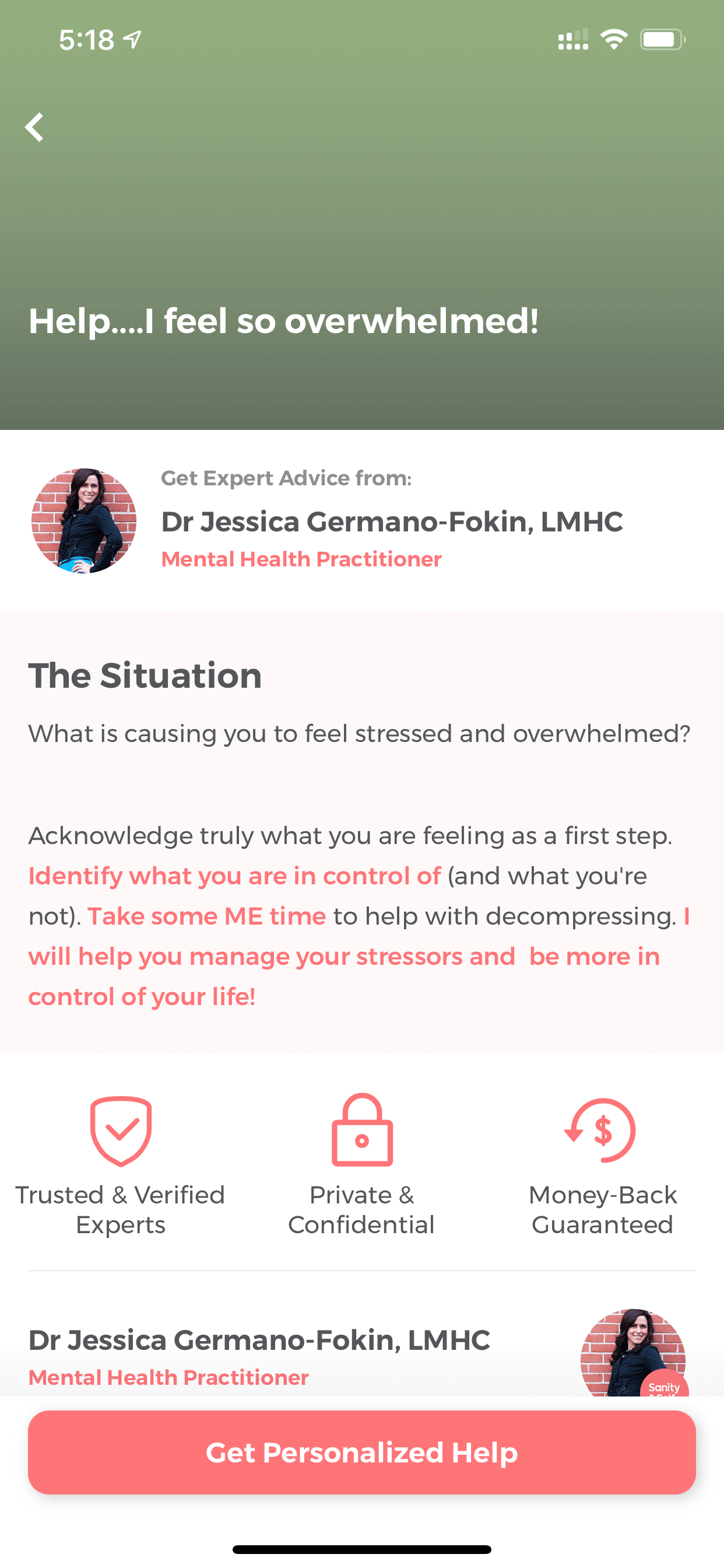724x1568 pixels.
Task: Open Dr Jessica Germano-Fokin's expert profile row
Action: click(x=362, y=521)
